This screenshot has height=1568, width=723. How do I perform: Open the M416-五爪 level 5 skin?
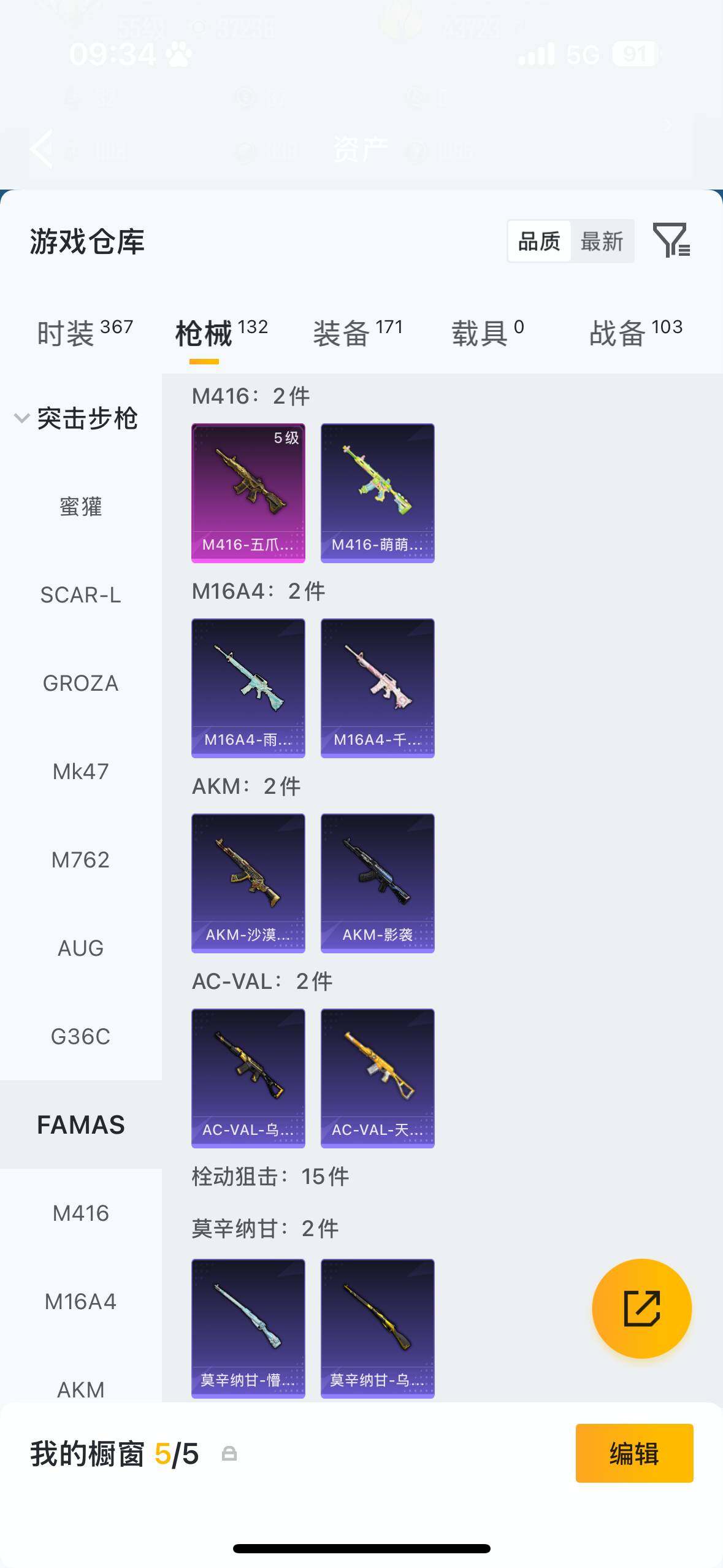248,493
